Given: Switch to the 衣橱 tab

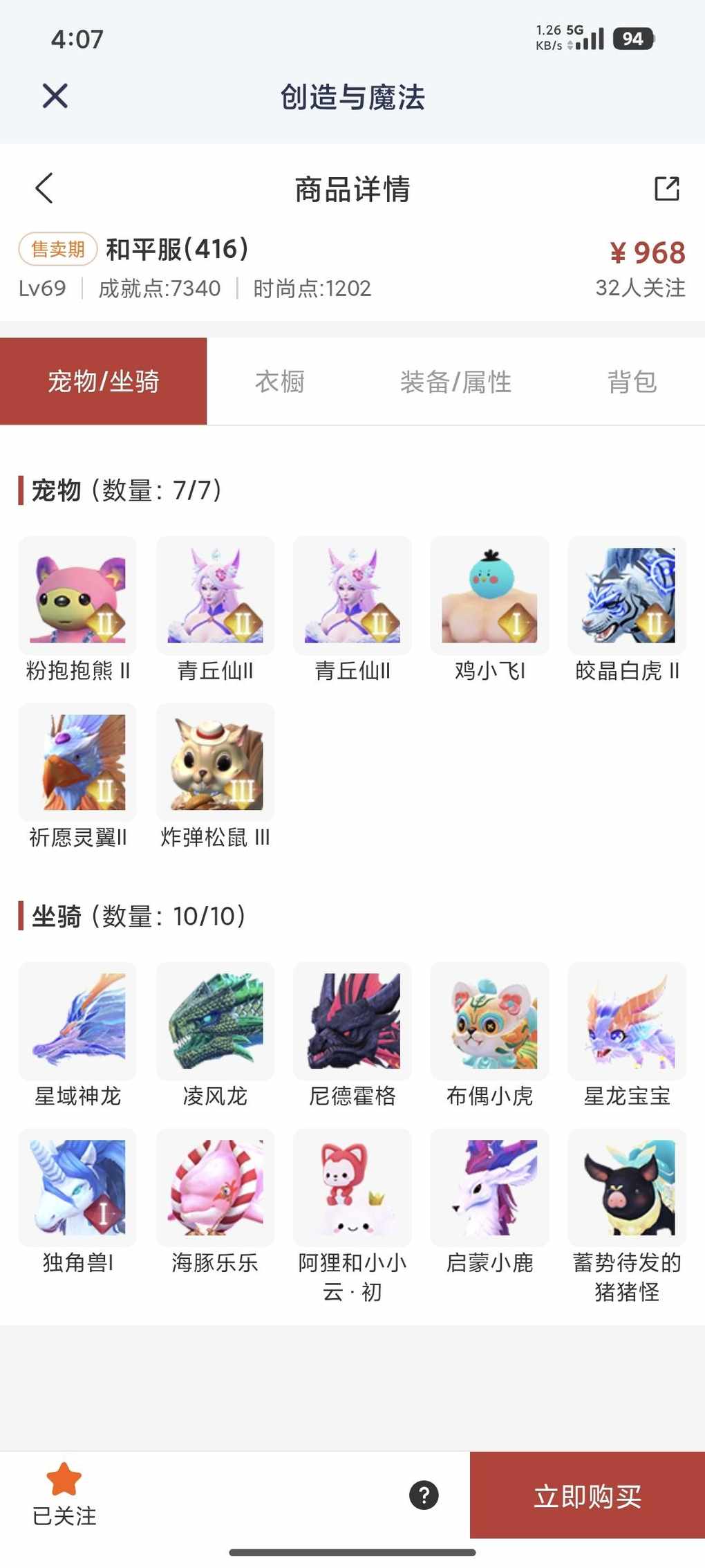Looking at the screenshot, I should pos(279,381).
